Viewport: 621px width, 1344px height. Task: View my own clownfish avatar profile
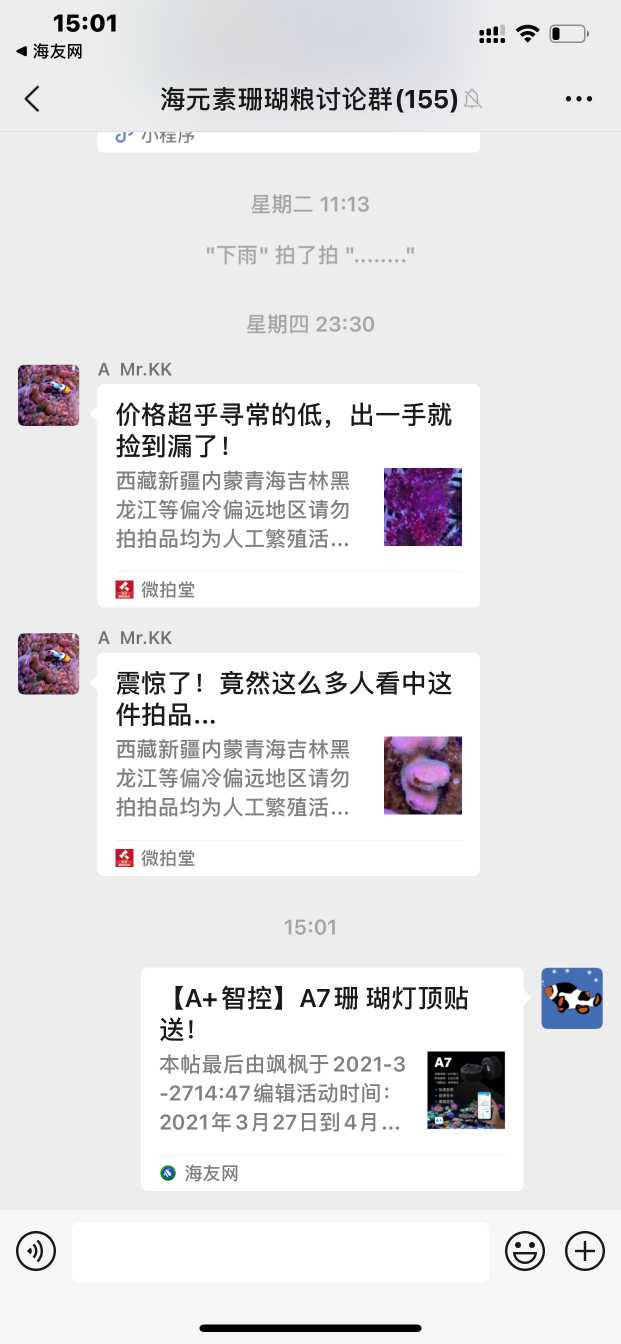pyautogui.click(x=572, y=998)
